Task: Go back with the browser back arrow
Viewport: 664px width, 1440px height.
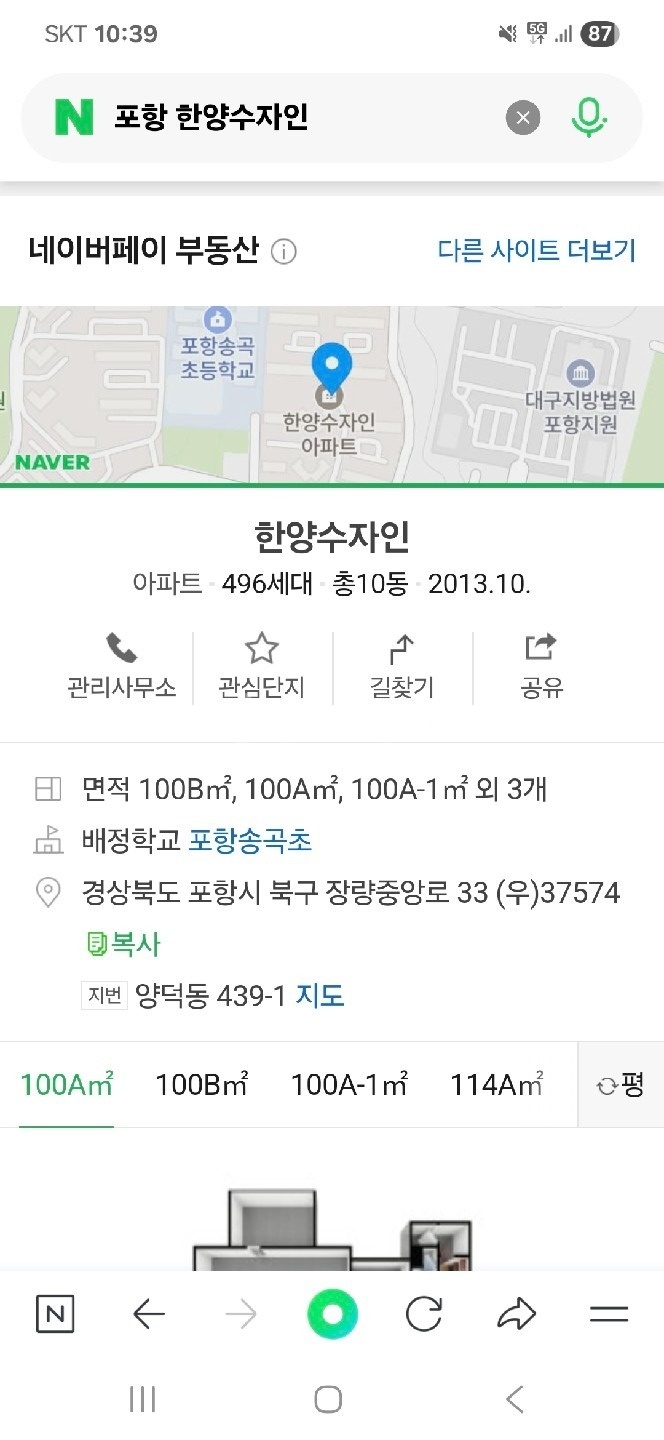Action: [148, 1315]
